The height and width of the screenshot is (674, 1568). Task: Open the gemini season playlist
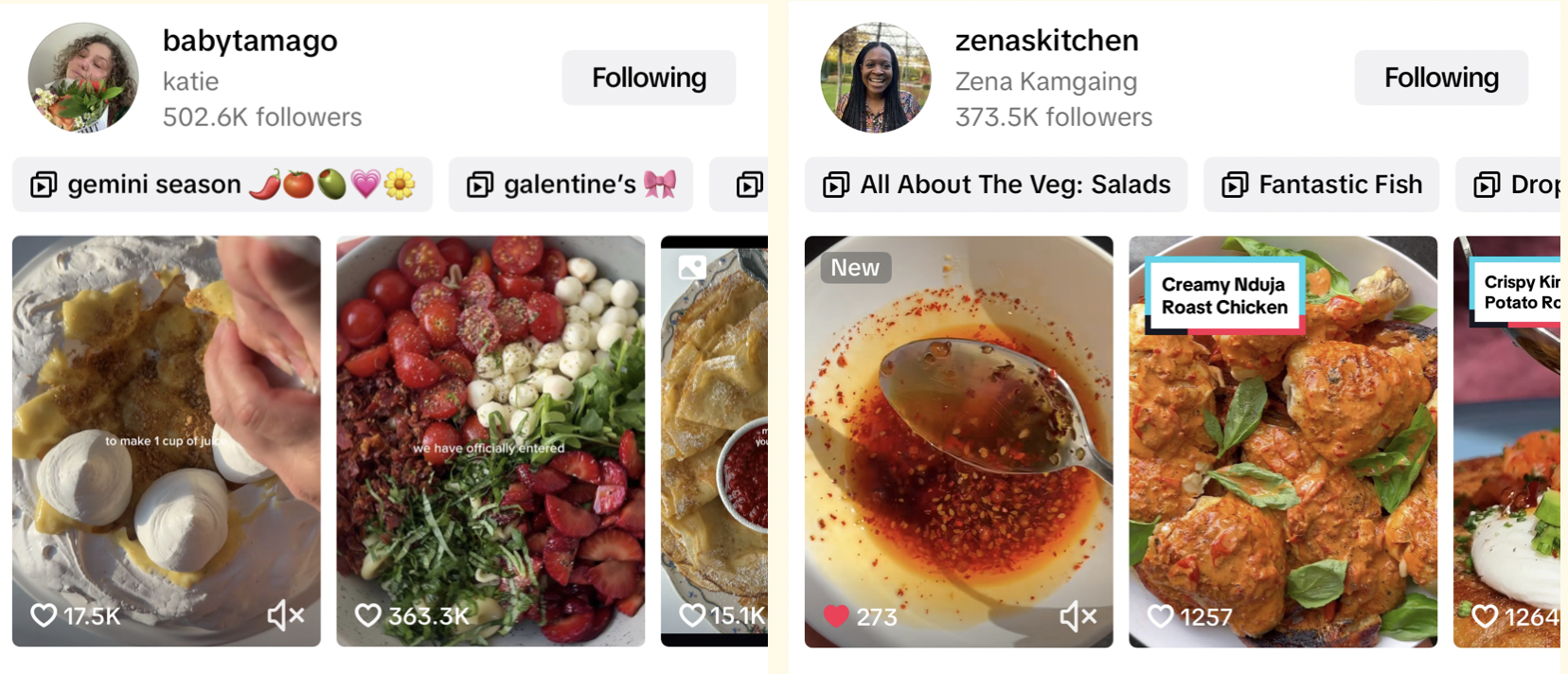(223, 185)
